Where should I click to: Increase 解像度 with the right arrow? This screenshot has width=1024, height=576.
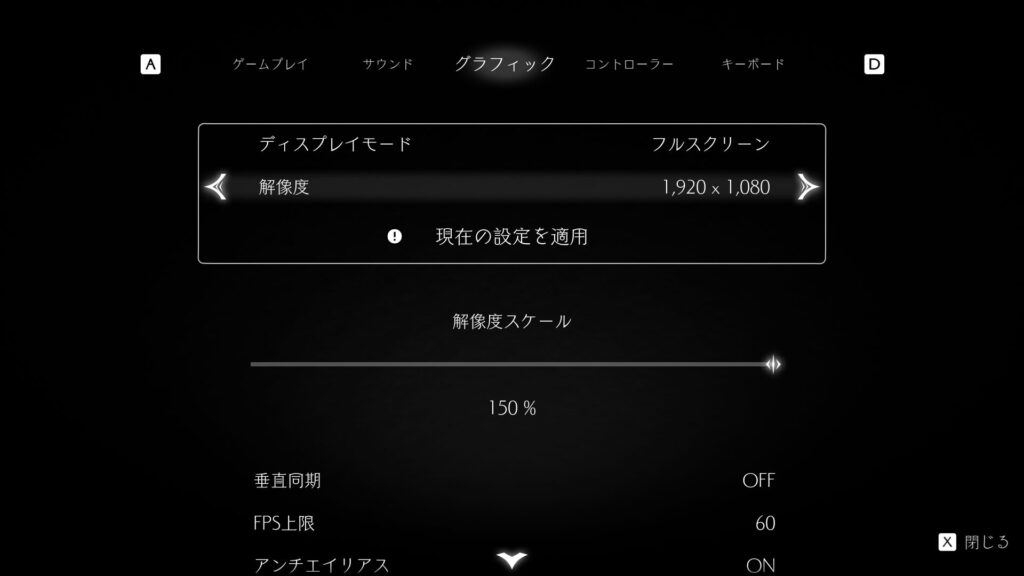[808, 187]
